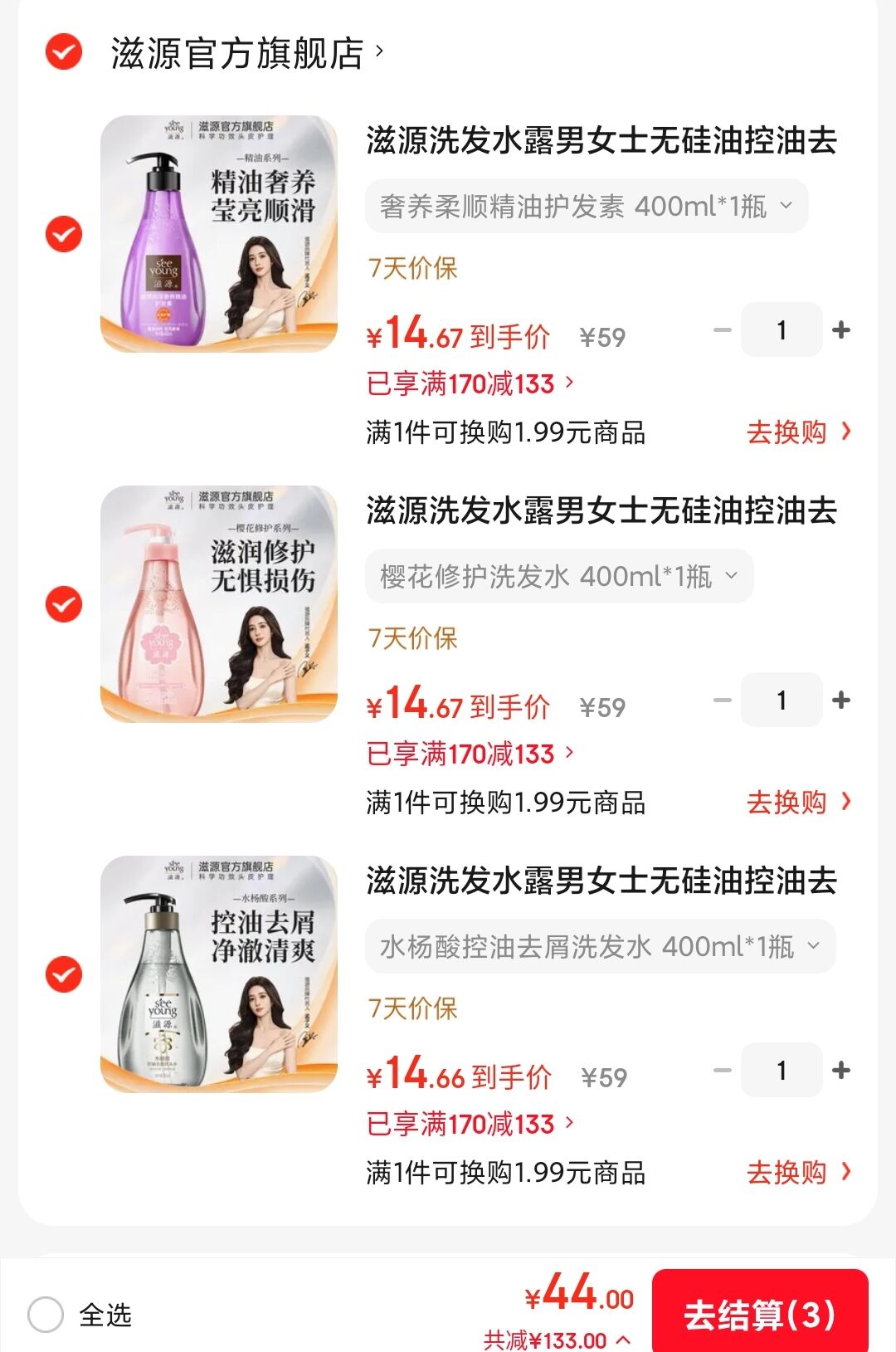Increase quantity of 奢养柔顺精油护发素
The width and height of the screenshot is (896, 1352).
841,330
